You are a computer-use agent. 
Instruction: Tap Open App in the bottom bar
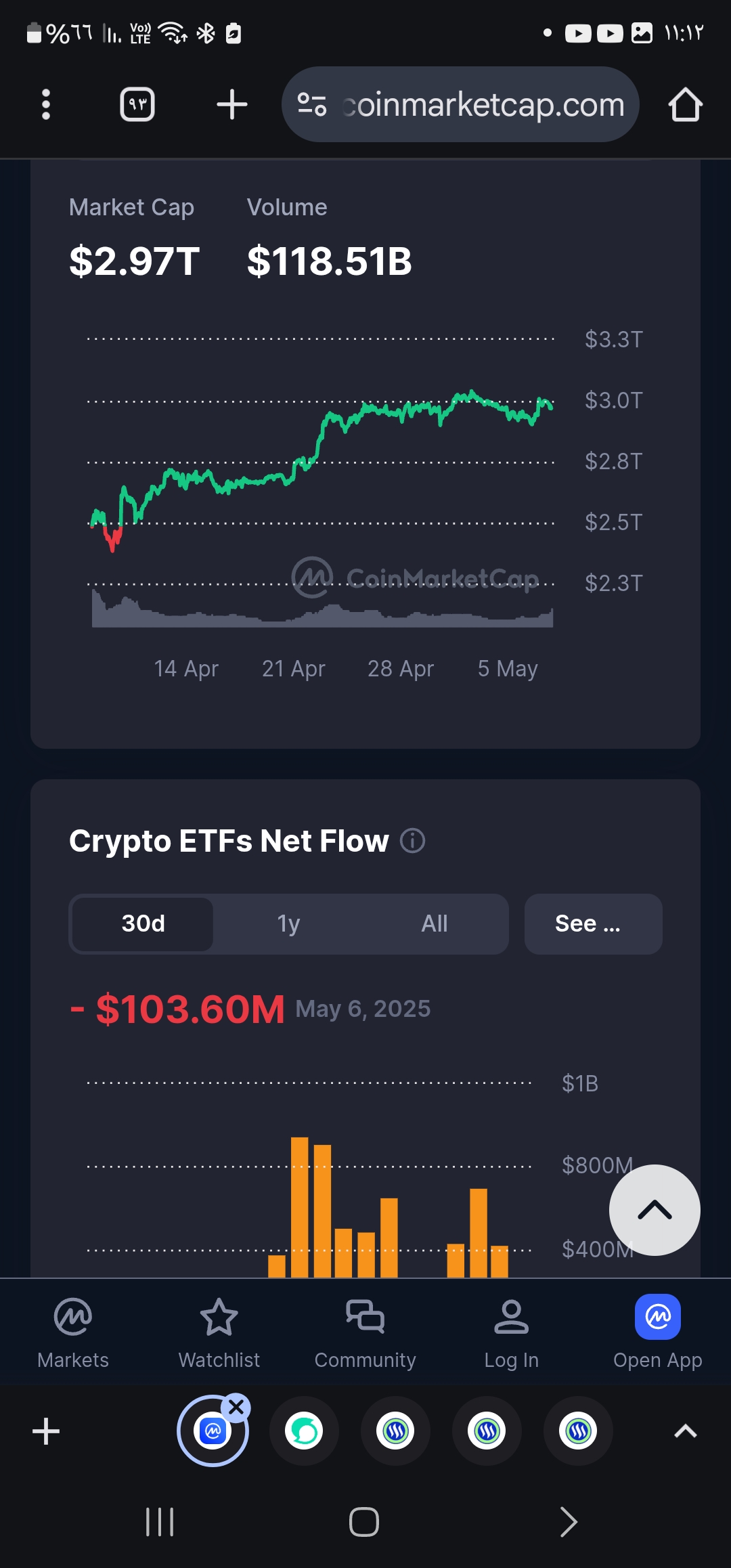pos(657,1331)
